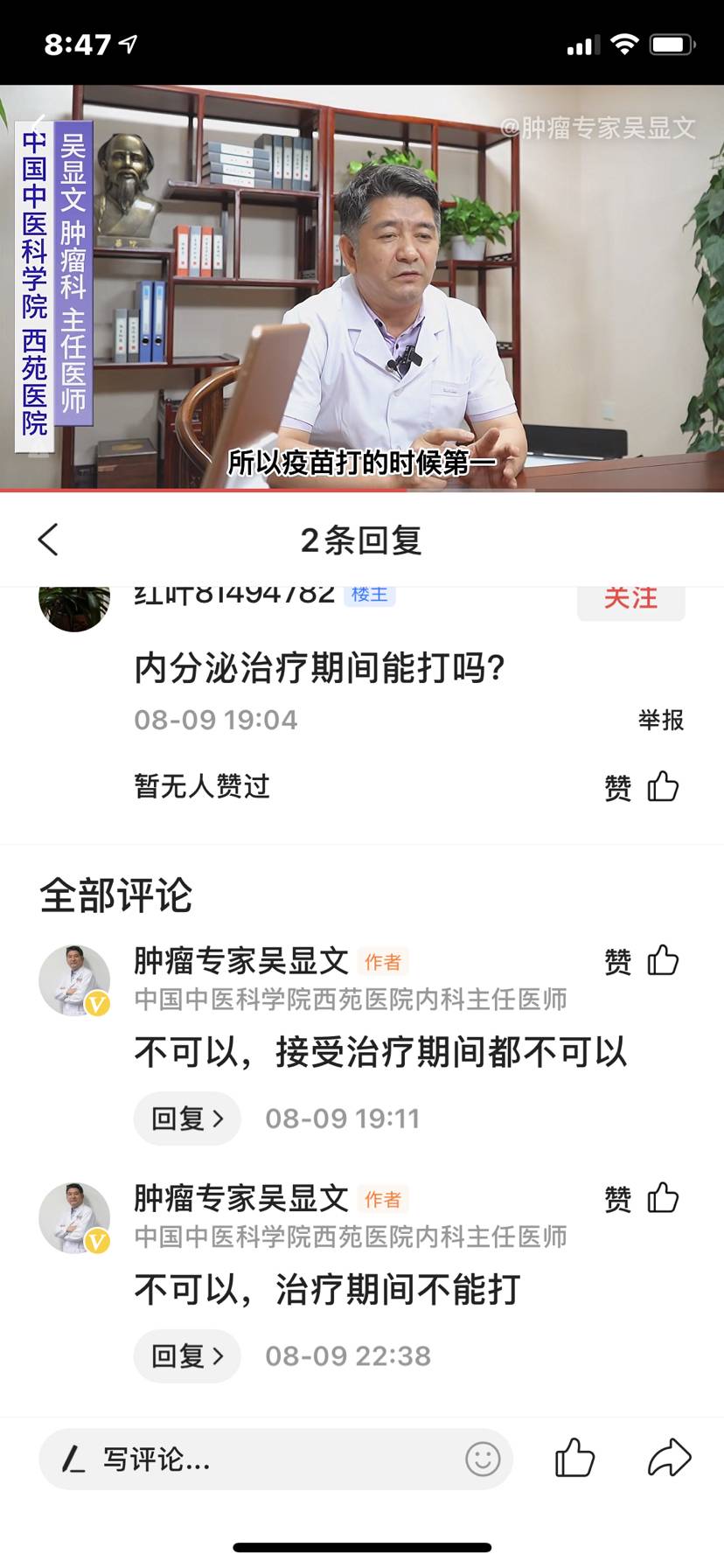The width and height of the screenshot is (724, 1568).
Task: Open the 写评论 comment input box
Action: coord(254,1459)
